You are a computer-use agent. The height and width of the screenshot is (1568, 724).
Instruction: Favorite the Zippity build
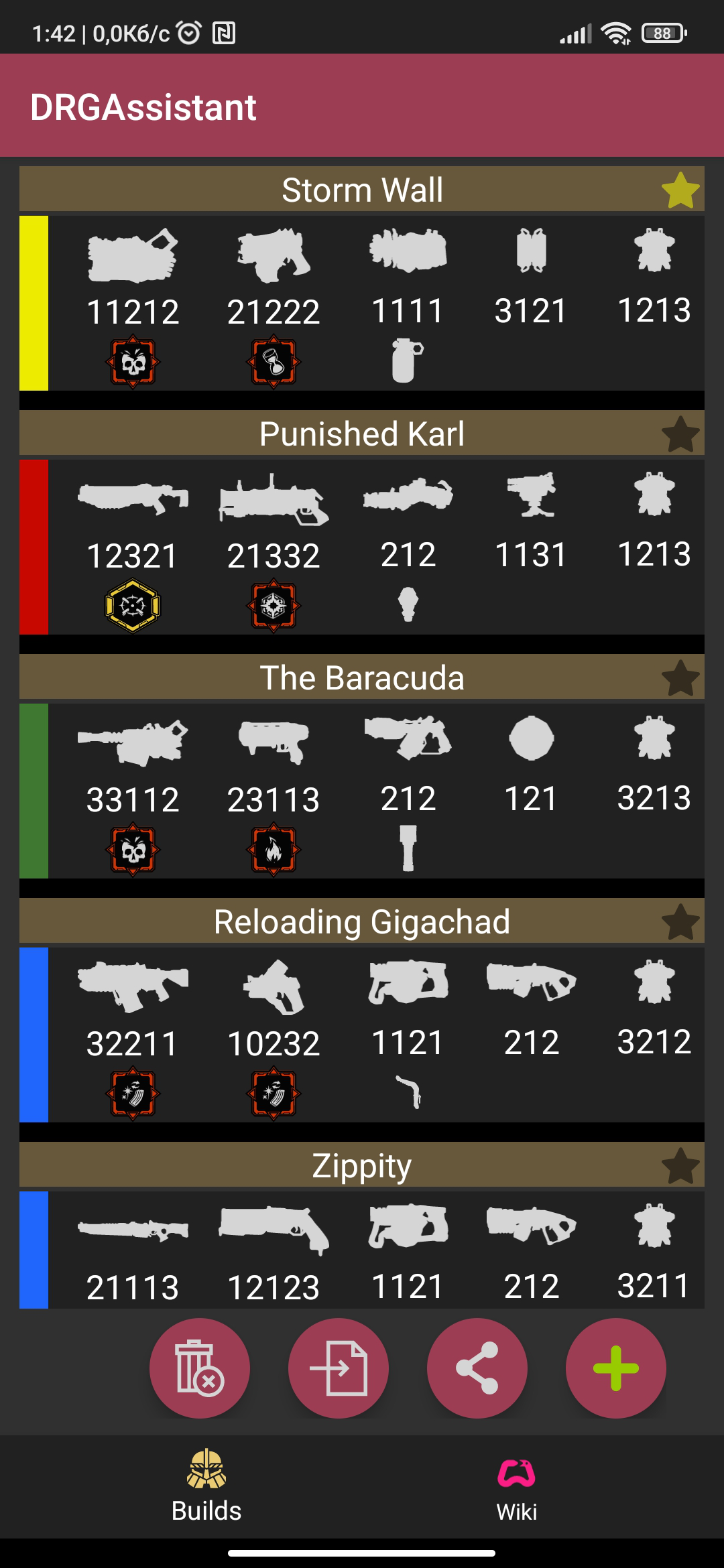(680, 1166)
